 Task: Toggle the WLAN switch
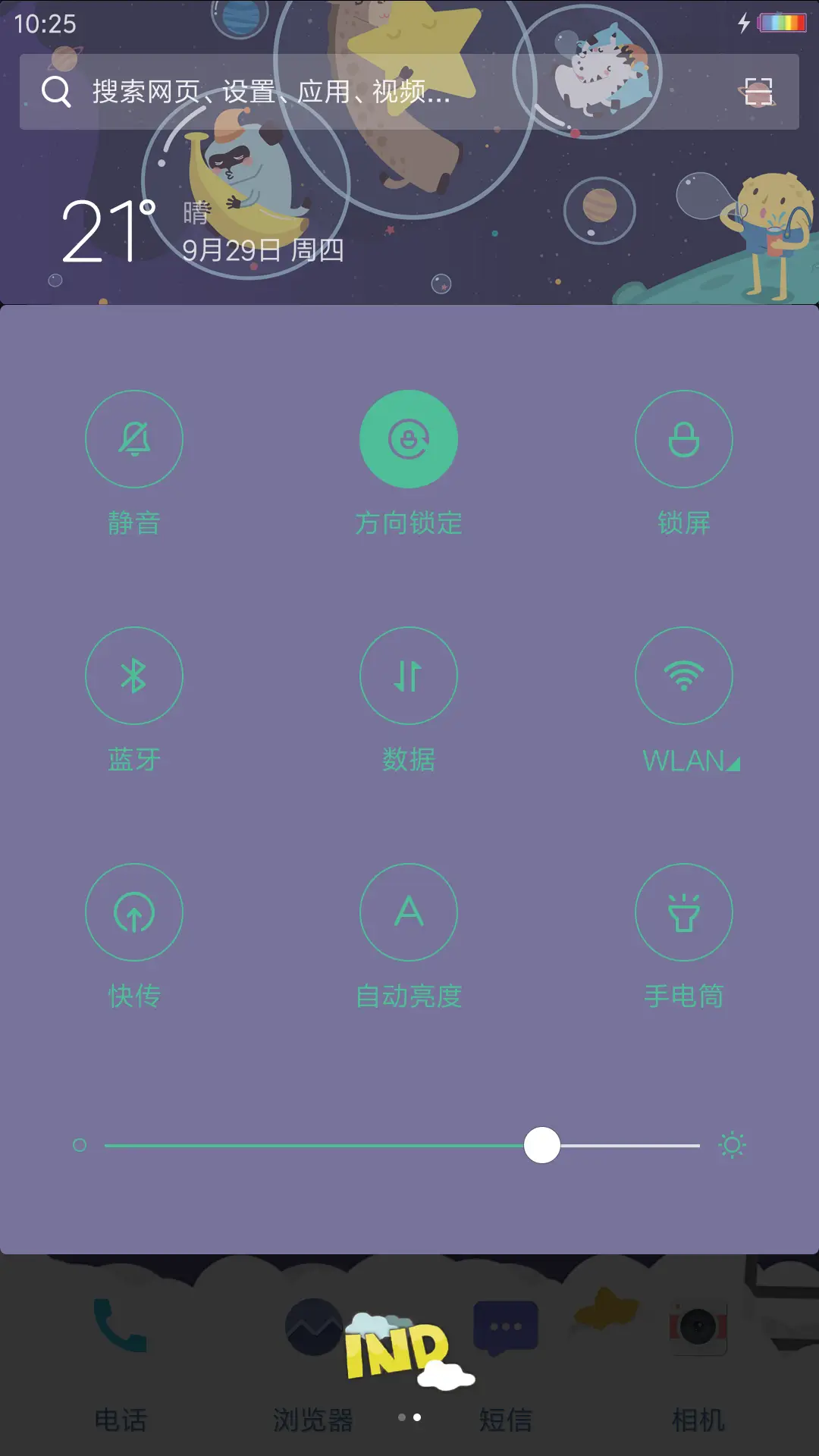pos(683,676)
